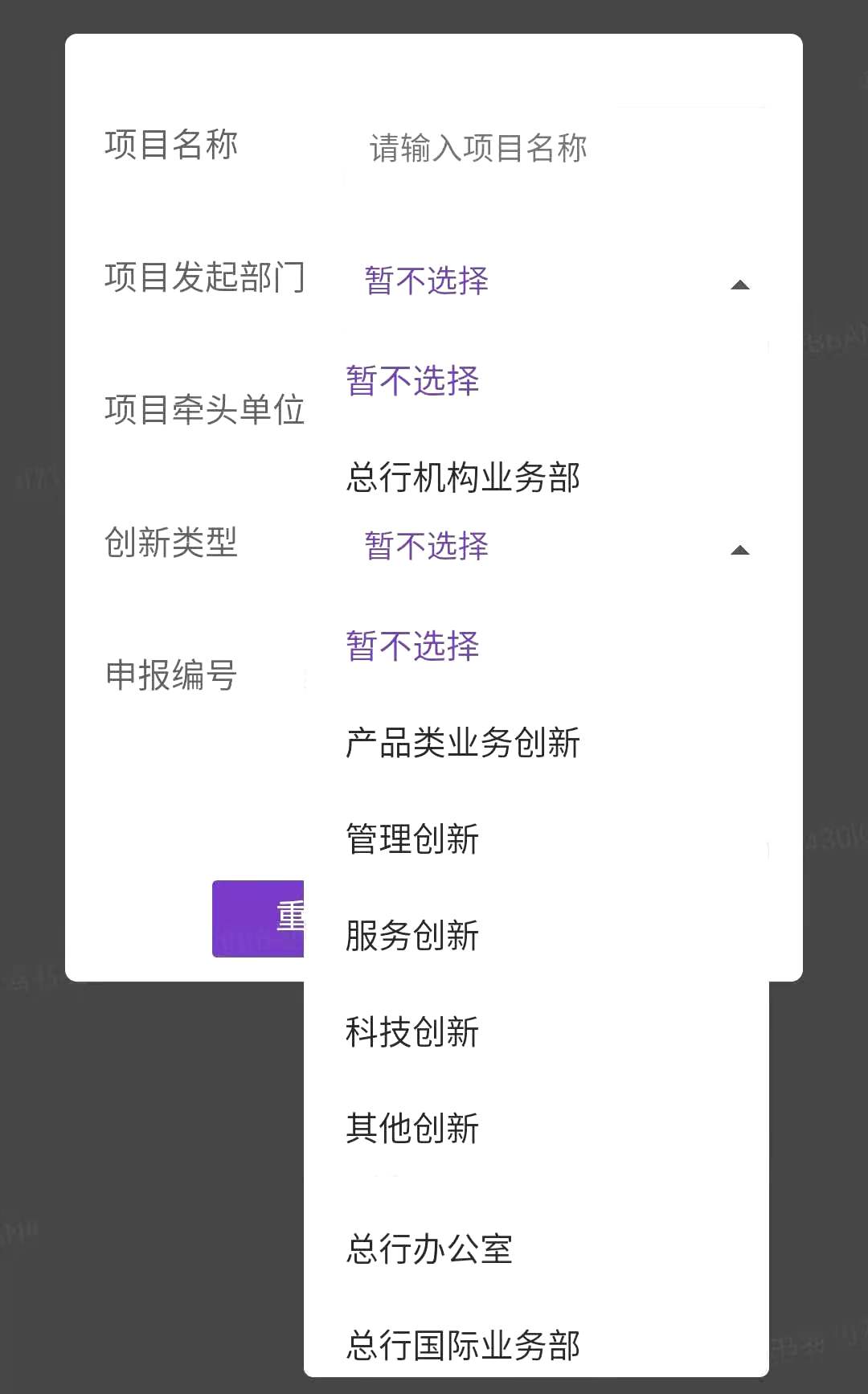Open the 创新类型 selection dropdown
Viewport: 868px width, 1394px height.
tap(425, 549)
